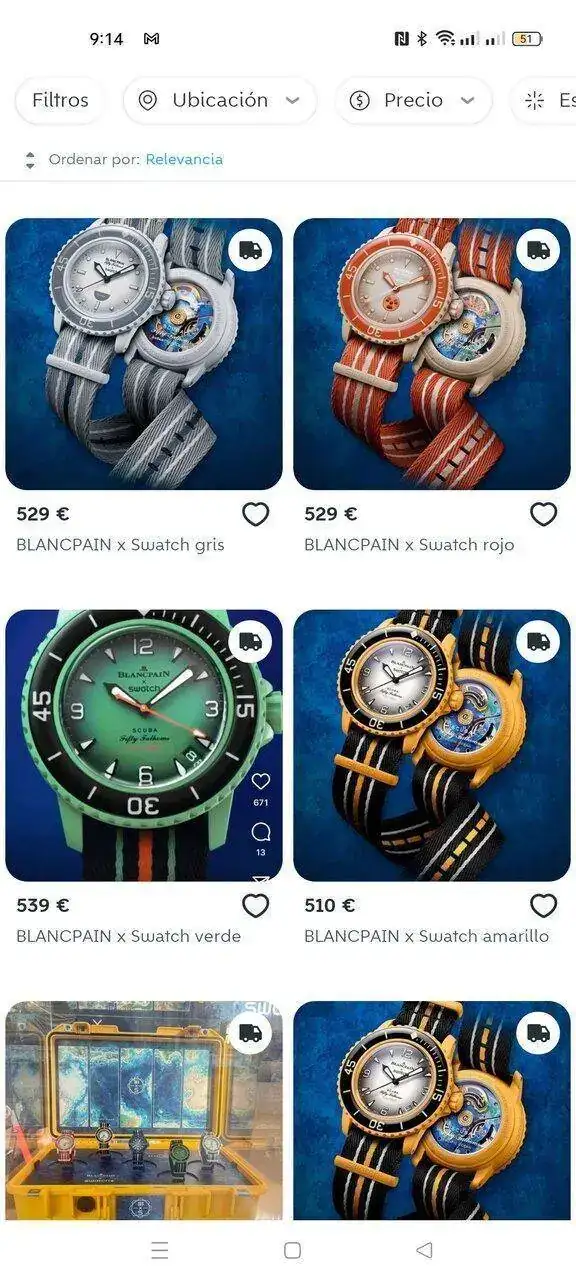Favorite the BLANCPAIN x Swatch gris listing

coord(256,514)
